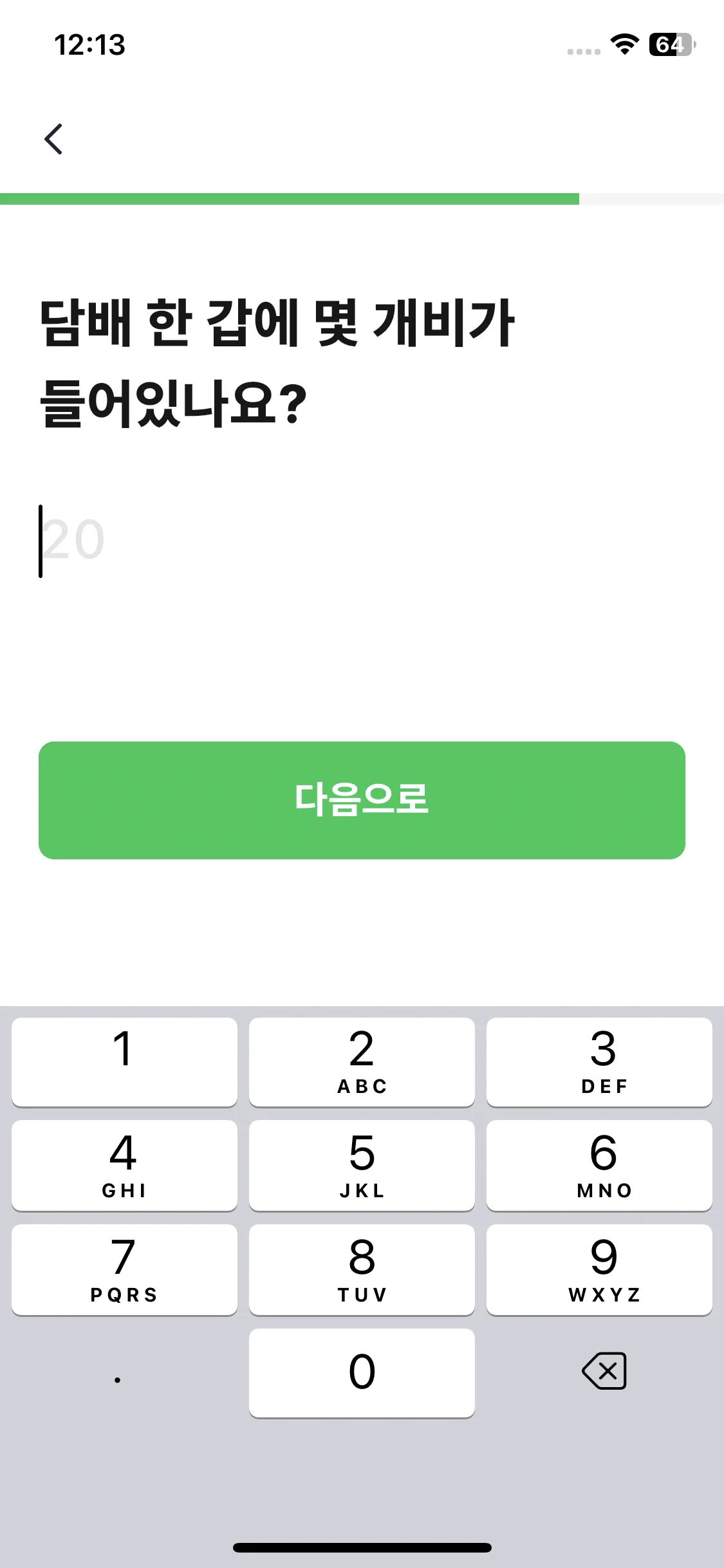Tap the back chevron arrow
Image resolution: width=724 pixels, height=1568 pixels.
click(x=54, y=139)
